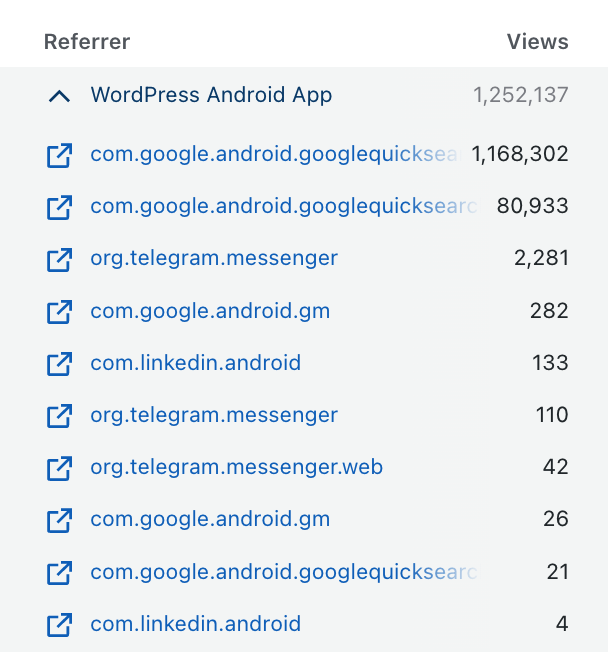
Task: Open com.linkedin.android link with 133 views
Action: (196, 363)
